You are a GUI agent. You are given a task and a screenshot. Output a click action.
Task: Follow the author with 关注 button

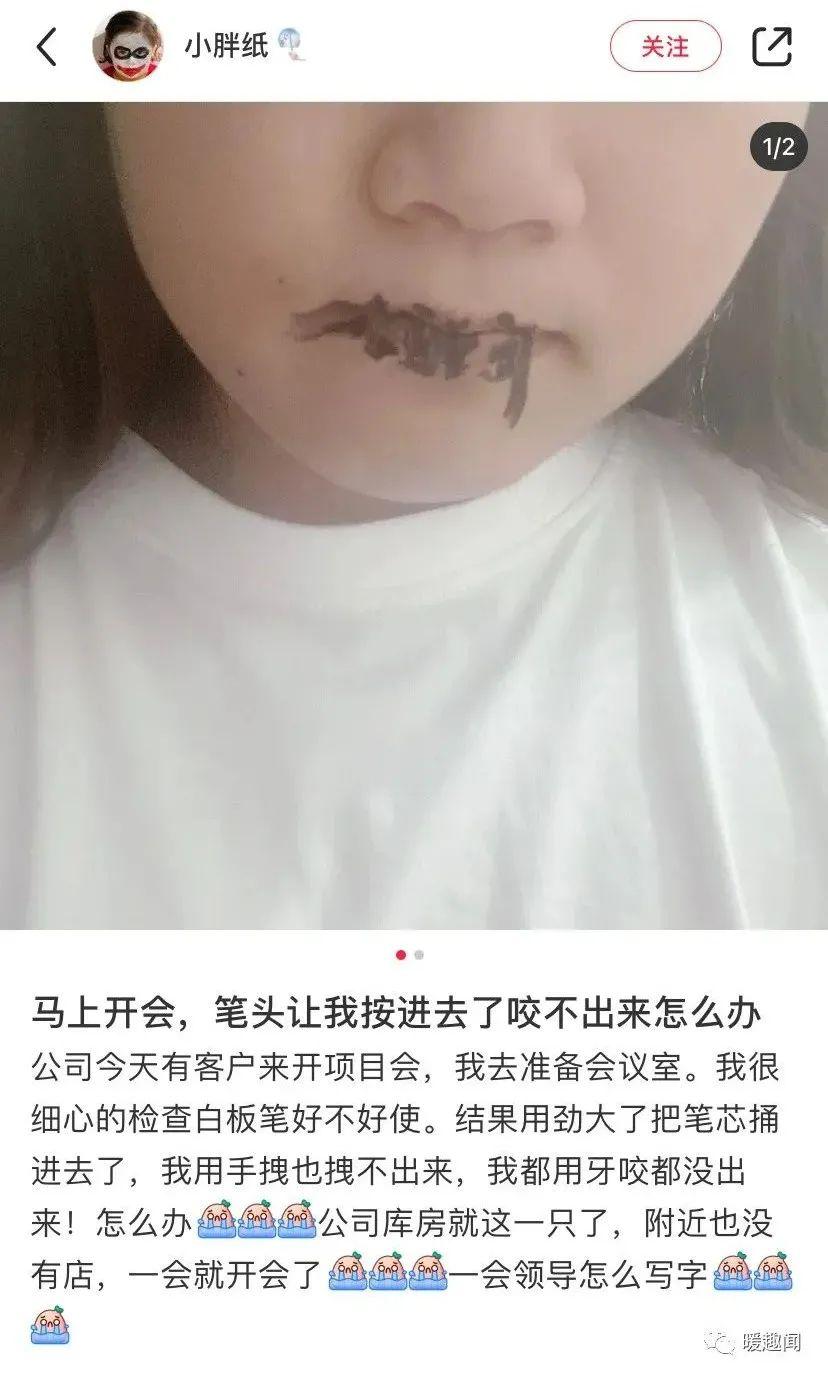tap(665, 47)
